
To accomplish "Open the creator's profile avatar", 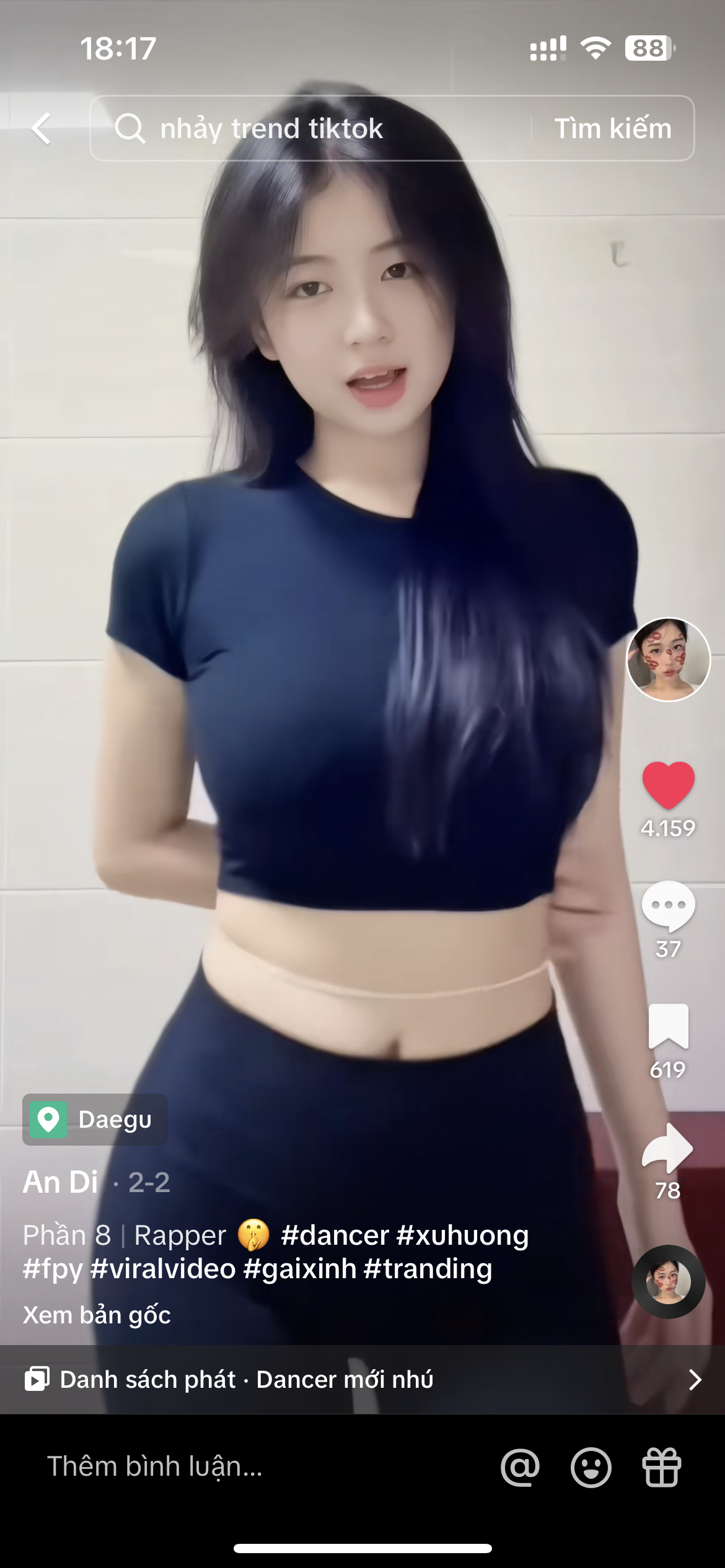I will click(668, 659).
